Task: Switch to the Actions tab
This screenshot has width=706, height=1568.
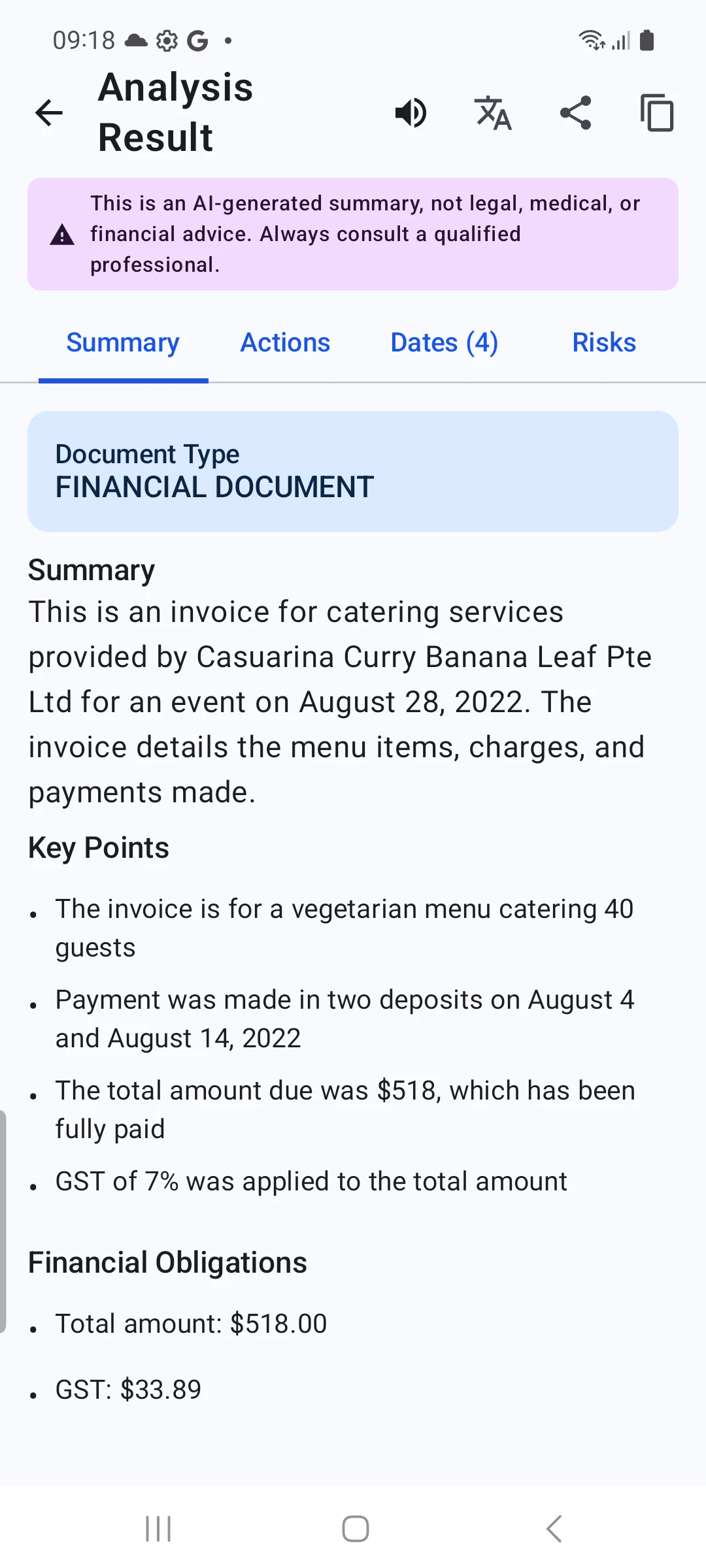Action: point(285,343)
